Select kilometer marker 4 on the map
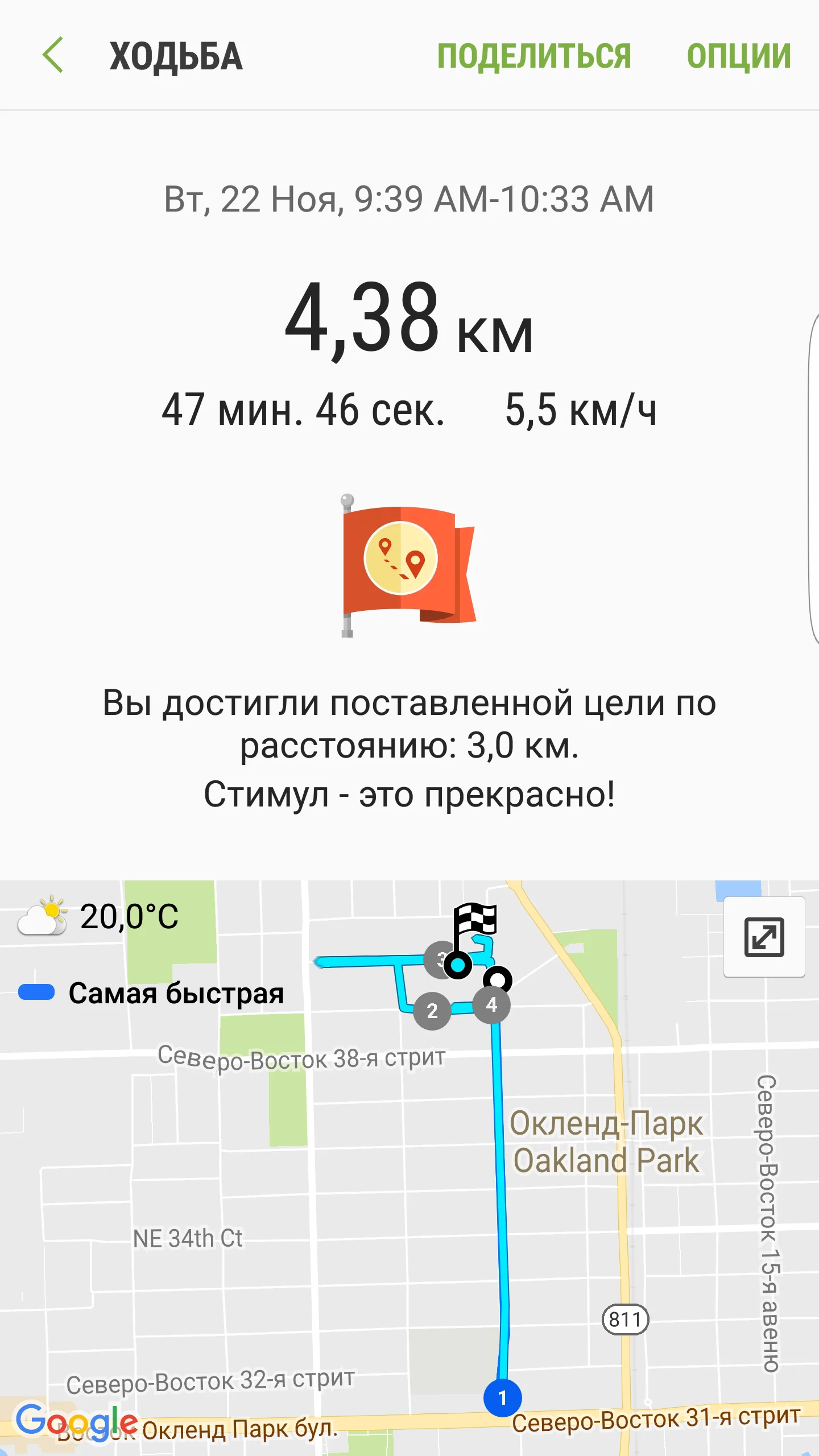The width and height of the screenshot is (819, 1456). (x=492, y=1005)
